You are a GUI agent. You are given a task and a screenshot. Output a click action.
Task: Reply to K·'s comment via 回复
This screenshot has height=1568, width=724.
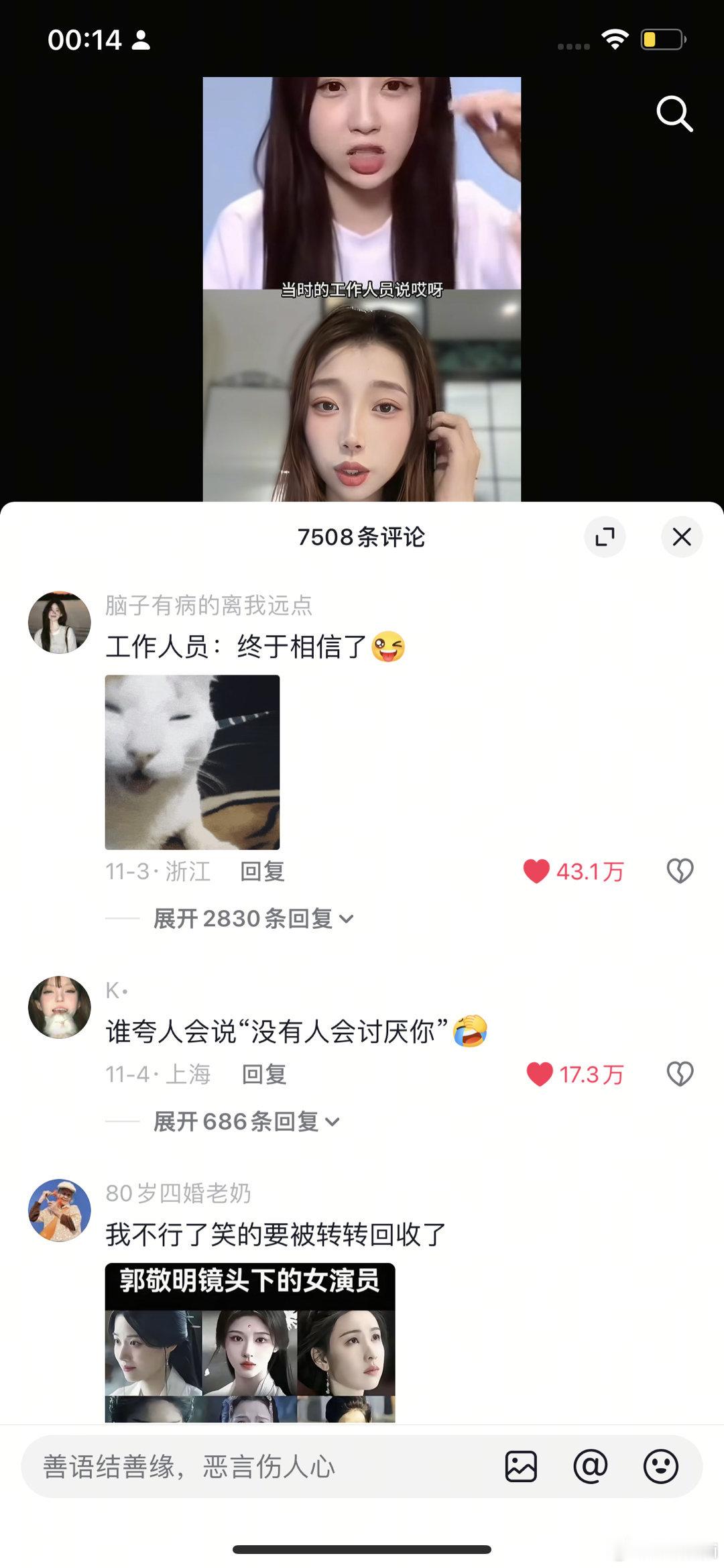click(263, 1074)
